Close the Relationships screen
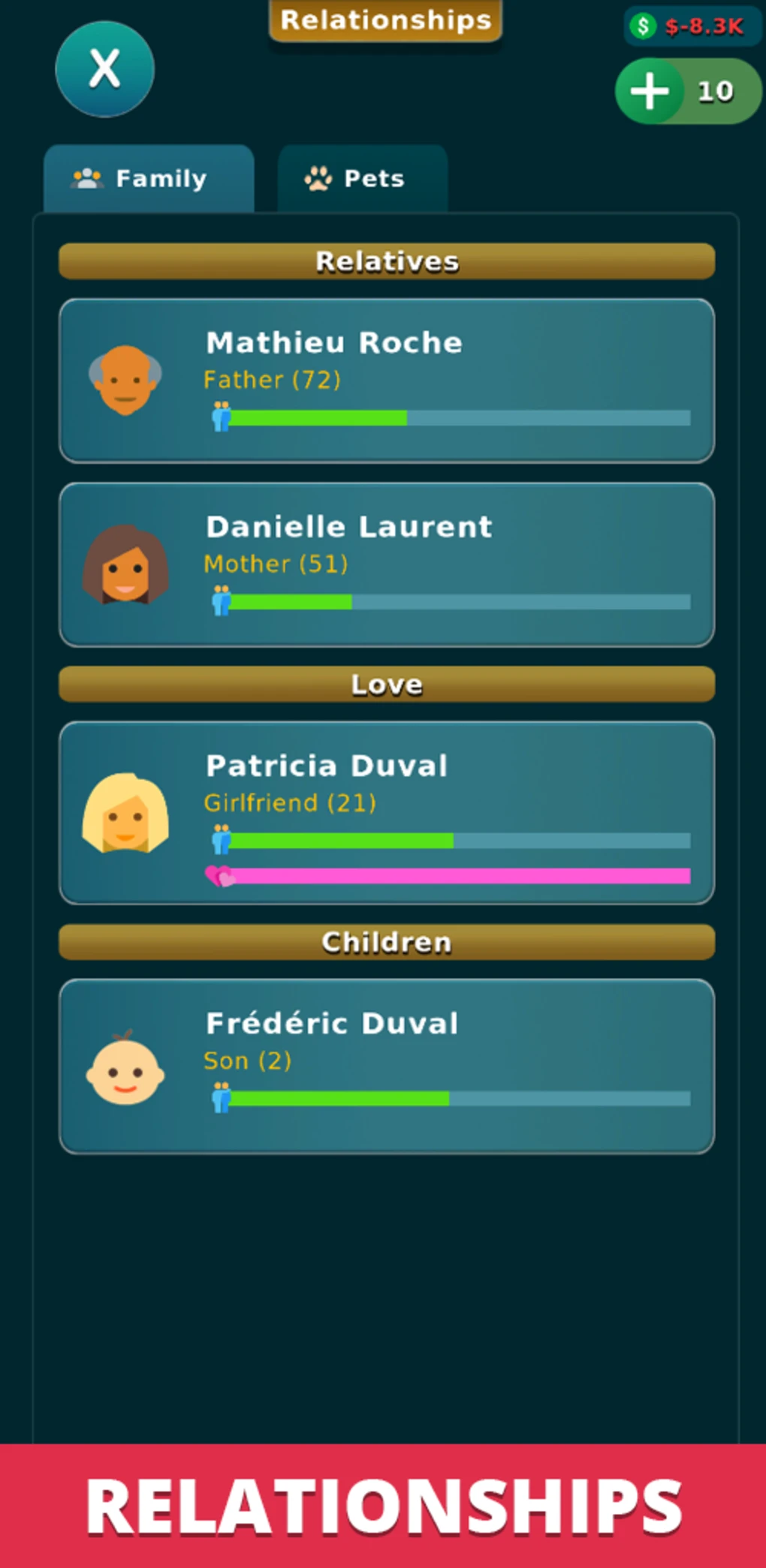 point(104,69)
